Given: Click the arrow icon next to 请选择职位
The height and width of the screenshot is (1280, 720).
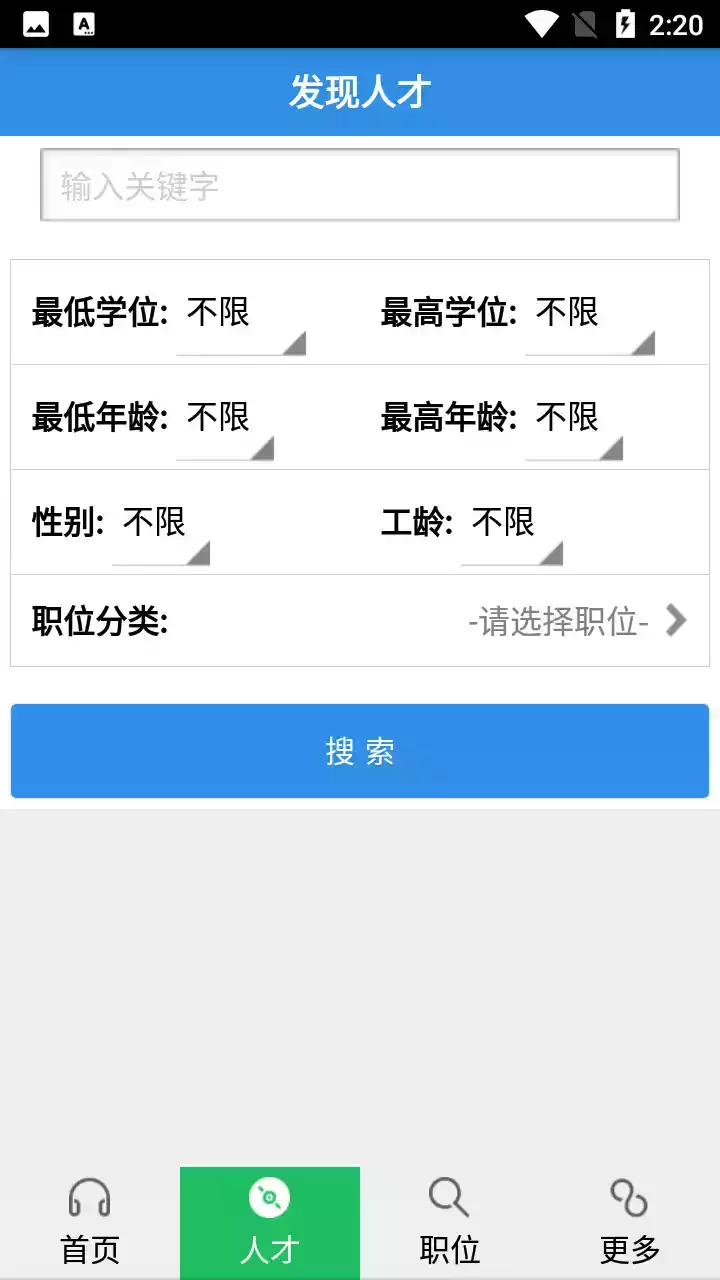Looking at the screenshot, I should click(x=675, y=621).
